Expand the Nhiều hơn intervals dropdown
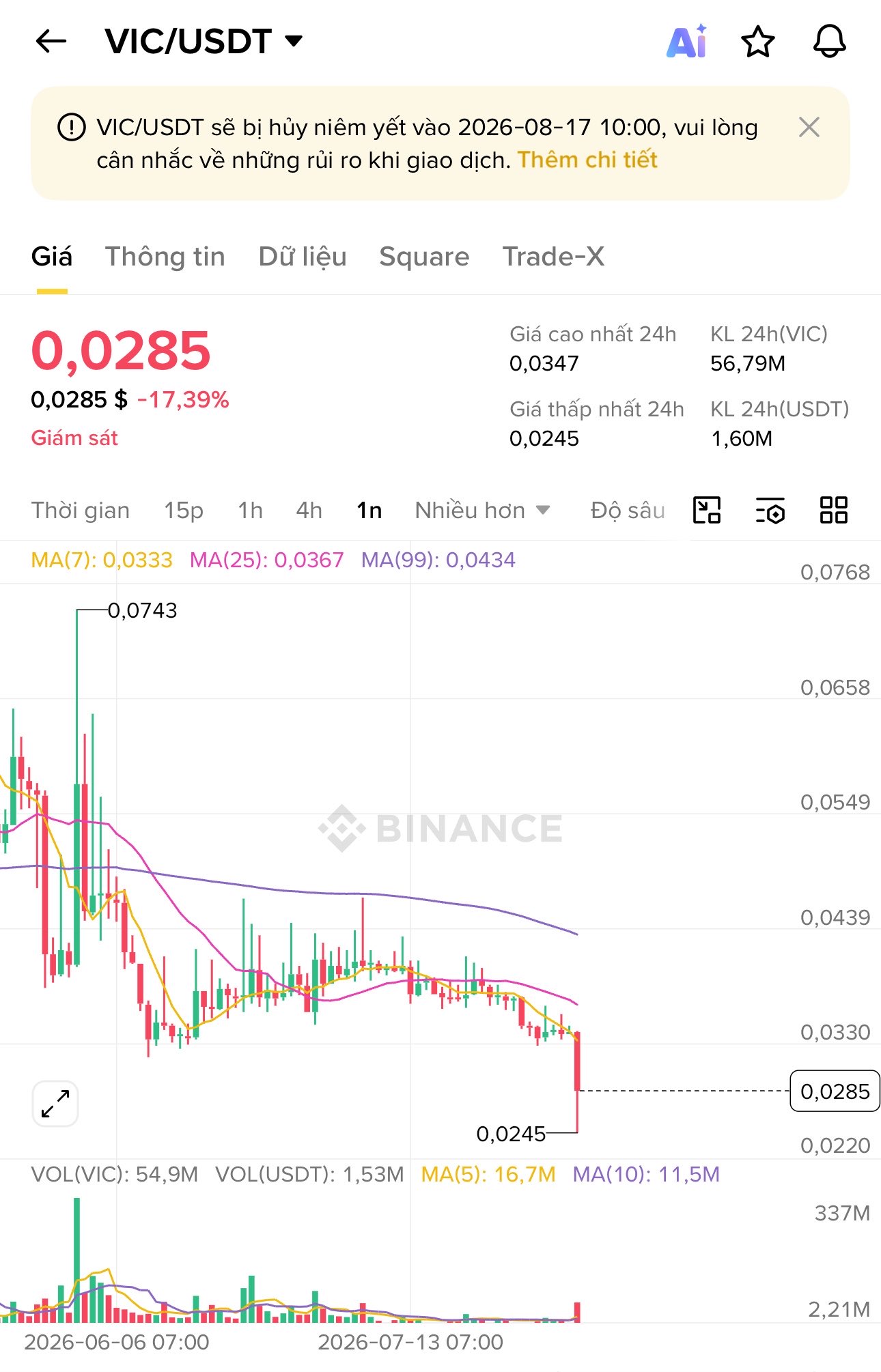The image size is (881, 1372). (482, 510)
